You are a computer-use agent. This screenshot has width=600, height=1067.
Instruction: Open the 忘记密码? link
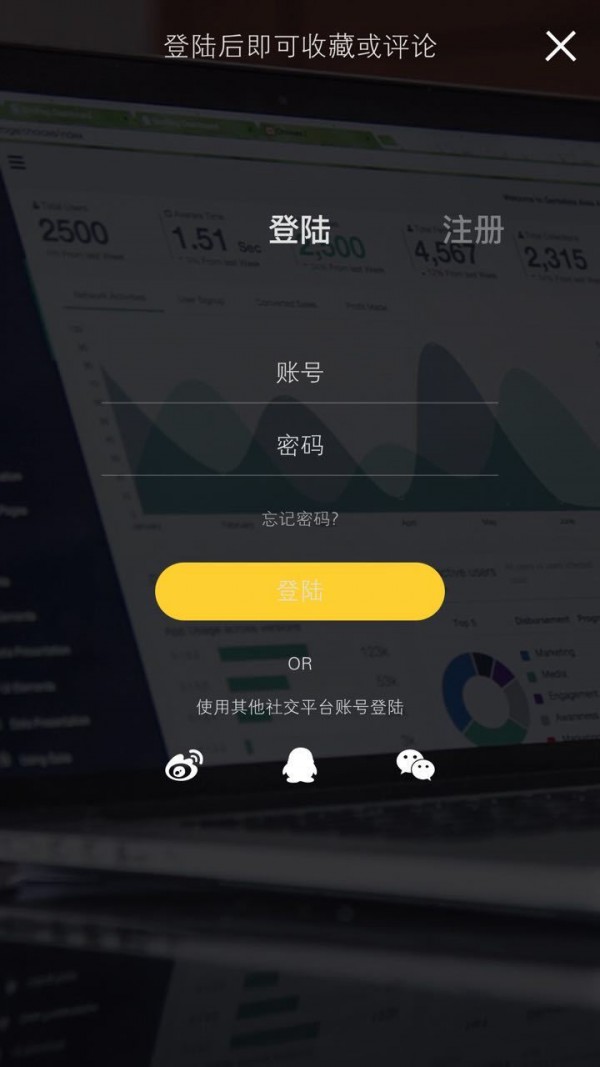pyautogui.click(x=300, y=519)
